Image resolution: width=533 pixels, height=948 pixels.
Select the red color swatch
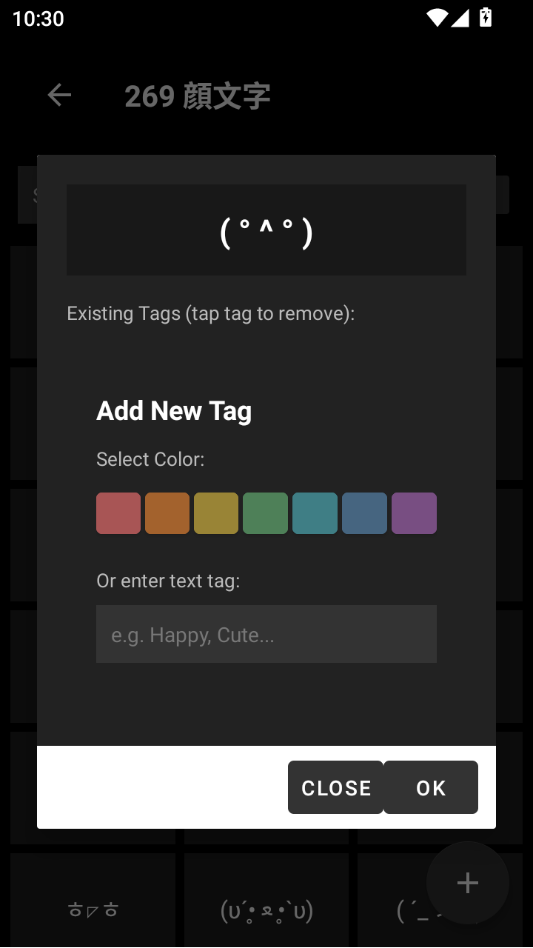pyautogui.click(x=118, y=513)
